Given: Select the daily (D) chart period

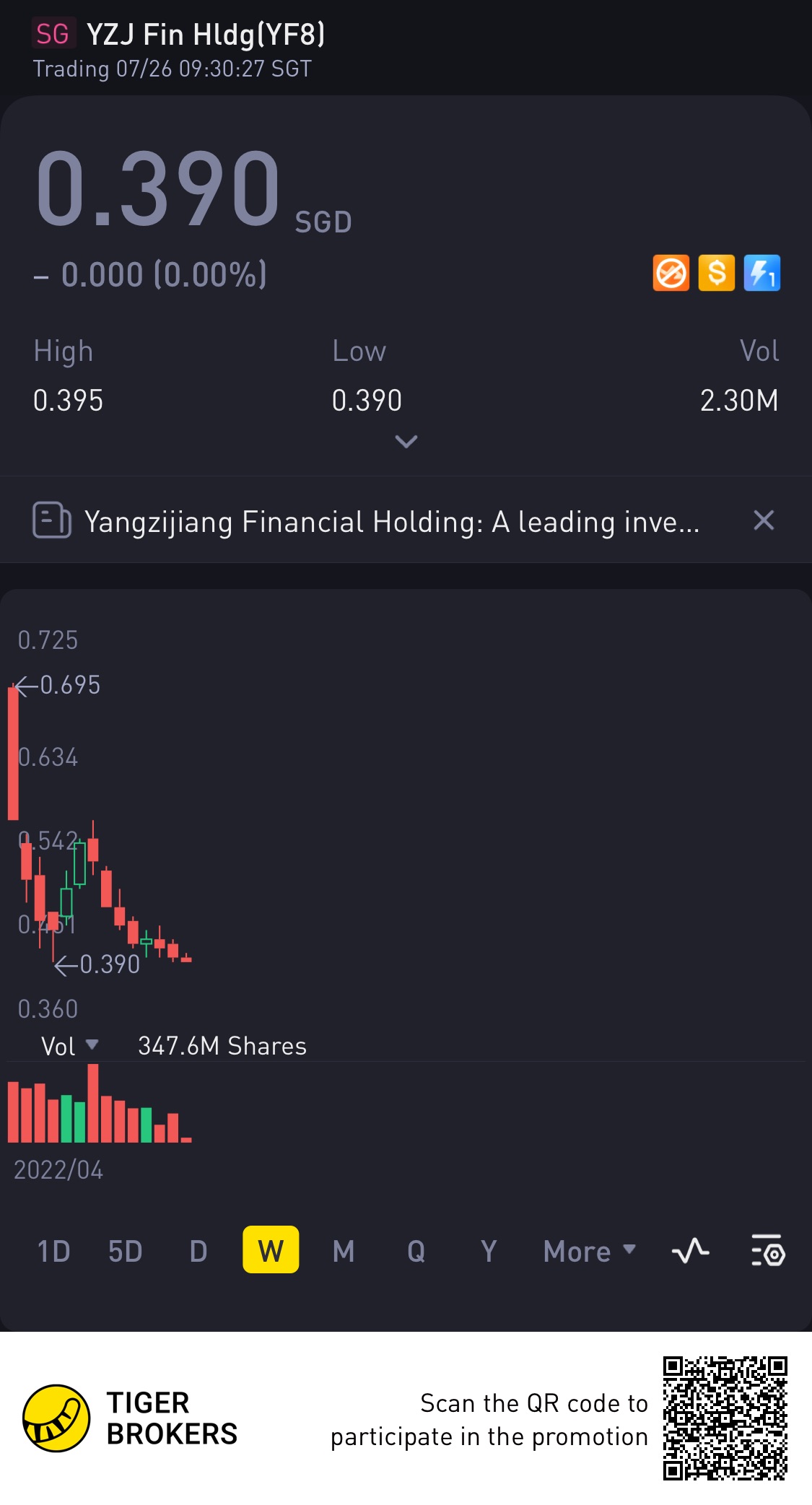Looking at the screenshot, I should [x=198, y=1251].
